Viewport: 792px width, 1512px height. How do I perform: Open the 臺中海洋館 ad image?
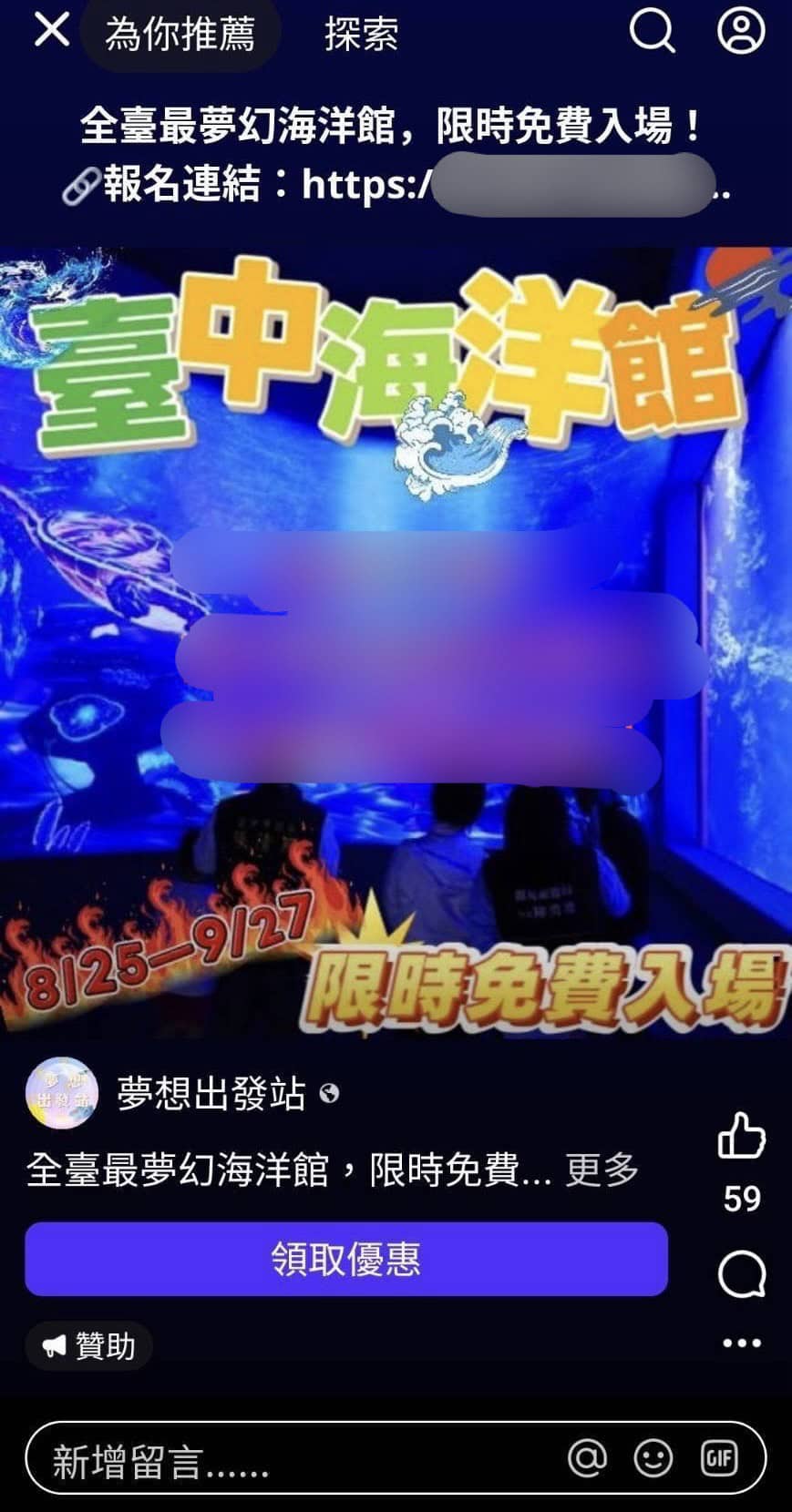click(x=396, y=642)
